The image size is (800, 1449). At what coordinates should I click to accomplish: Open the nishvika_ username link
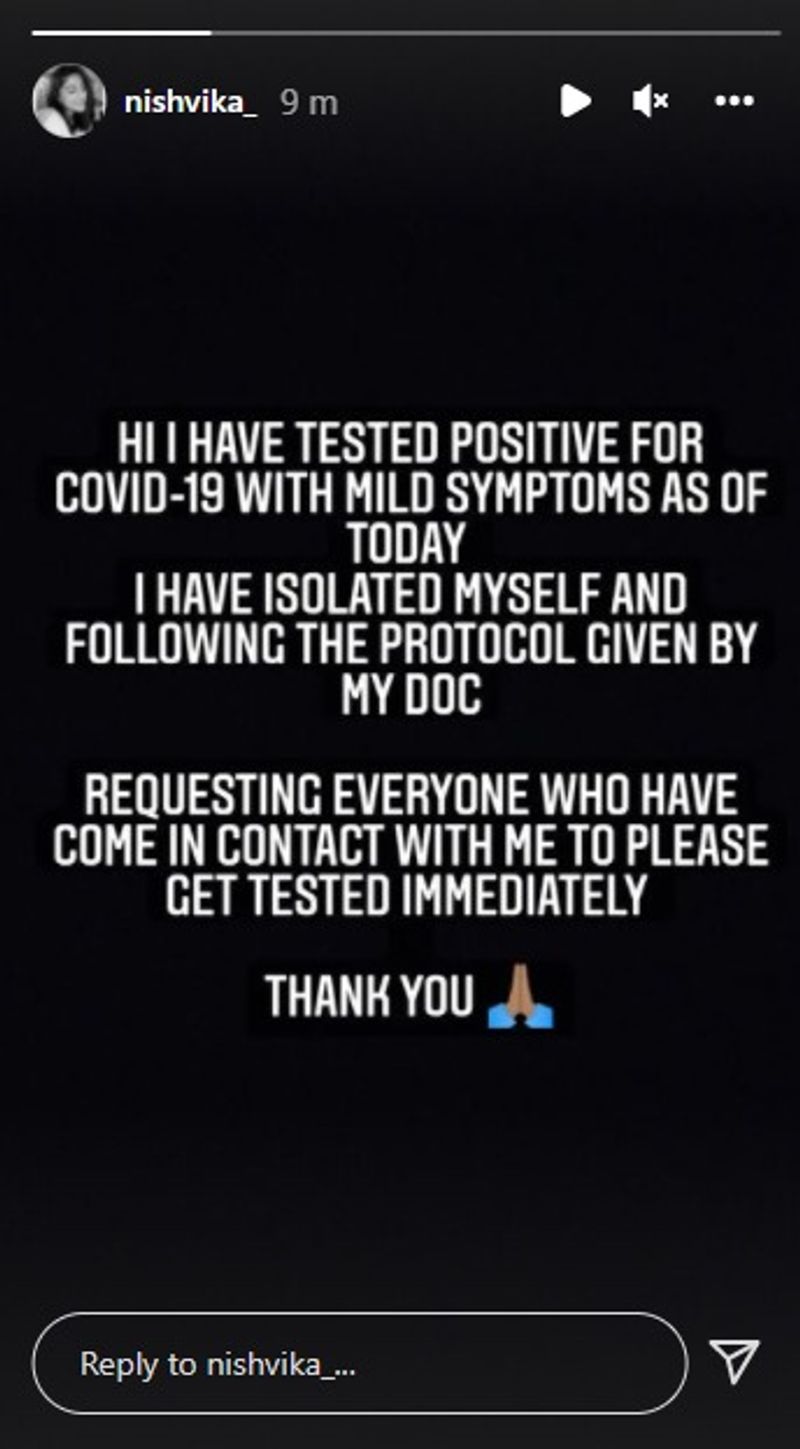(189, 102)
